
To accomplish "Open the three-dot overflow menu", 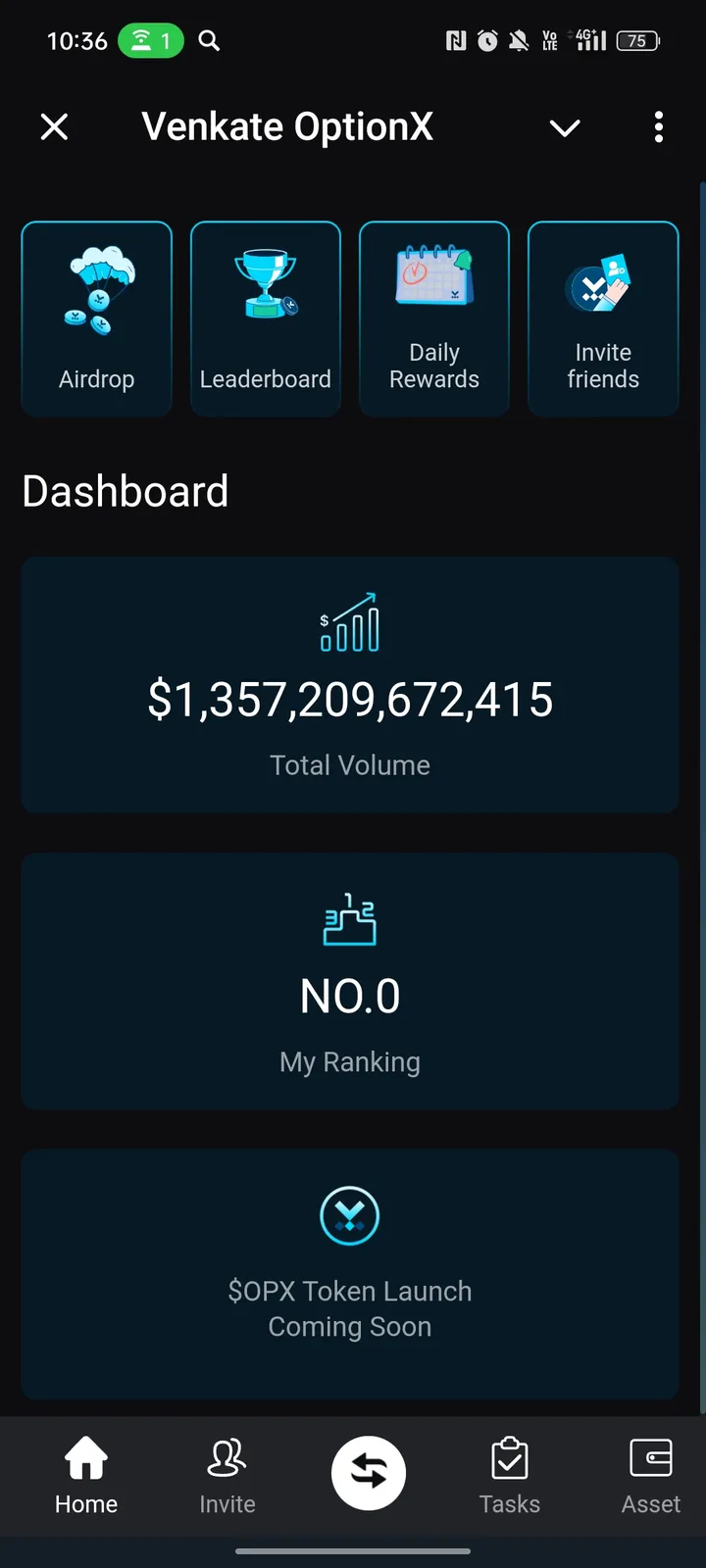I will (658, 126).
